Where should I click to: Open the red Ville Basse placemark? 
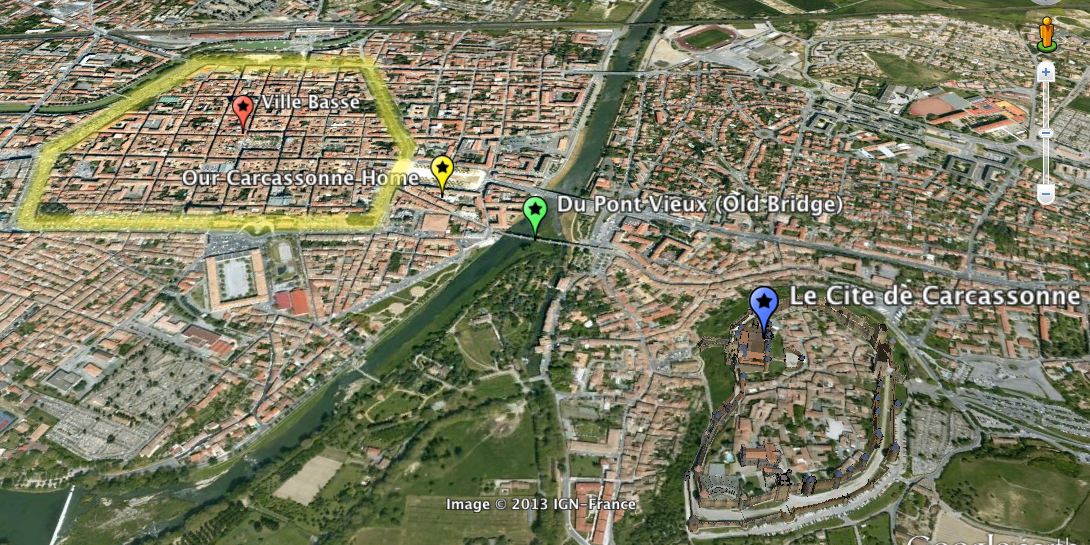coord(242,109)
